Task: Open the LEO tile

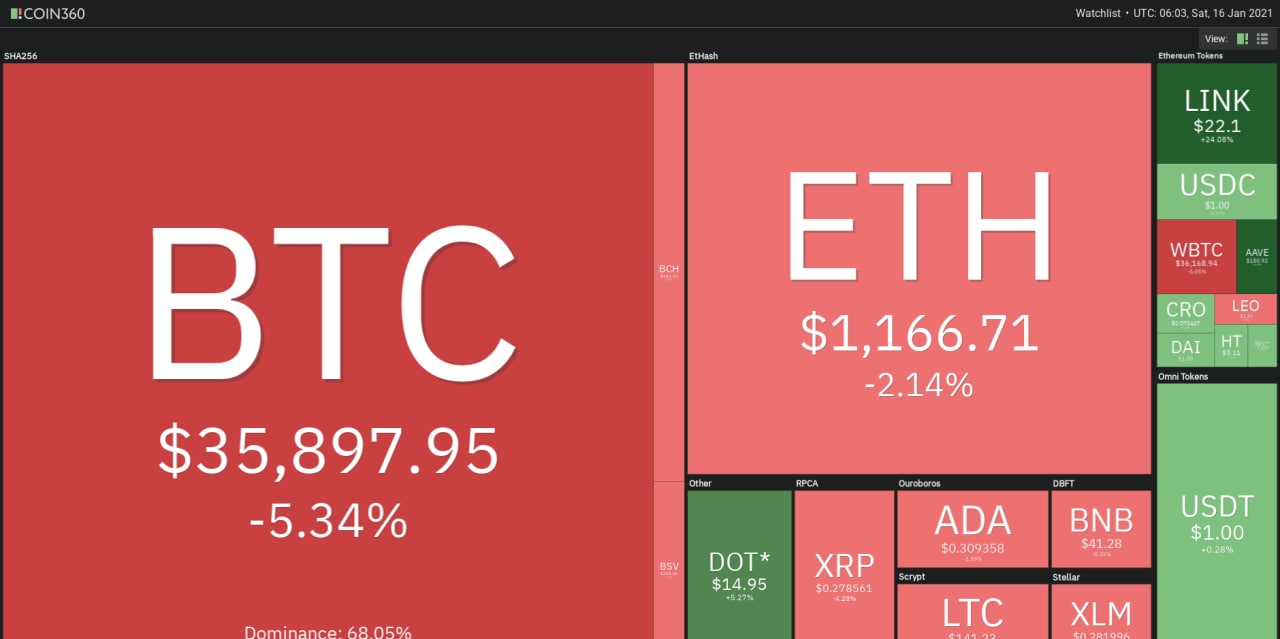Action: pos(1245,310)
